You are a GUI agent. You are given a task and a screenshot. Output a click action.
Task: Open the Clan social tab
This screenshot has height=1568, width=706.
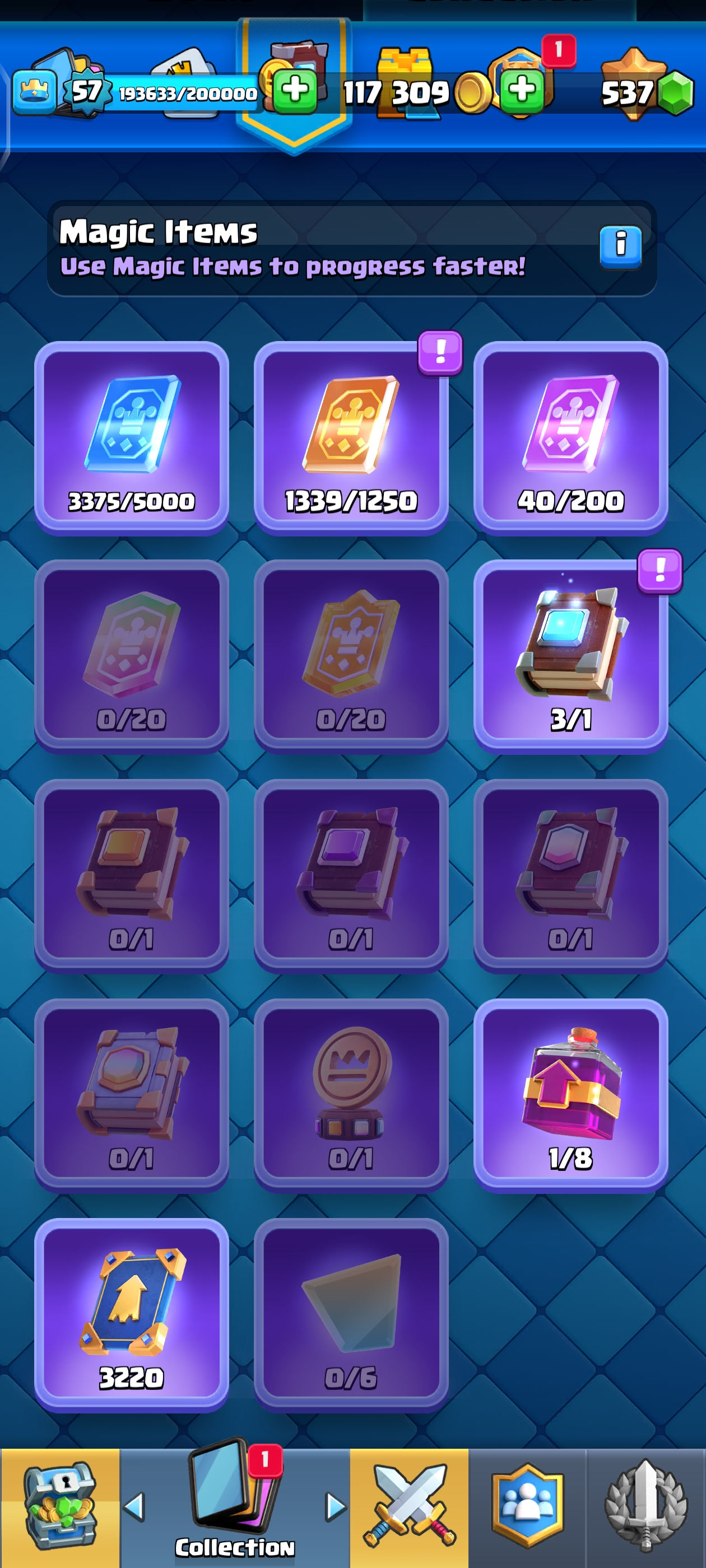coord(527,1506)
